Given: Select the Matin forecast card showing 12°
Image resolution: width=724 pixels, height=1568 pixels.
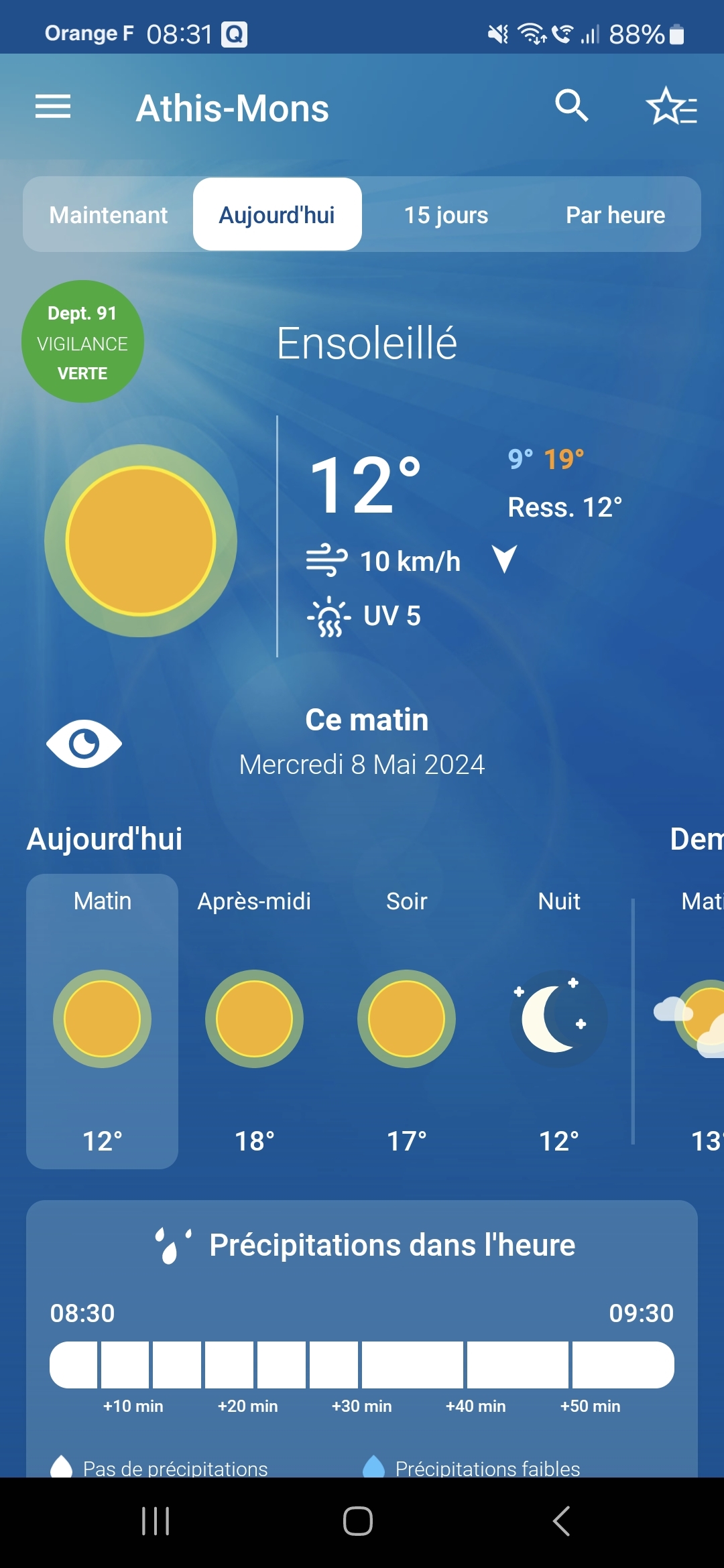Looking at the screenshot, I should coord(103,1020).
